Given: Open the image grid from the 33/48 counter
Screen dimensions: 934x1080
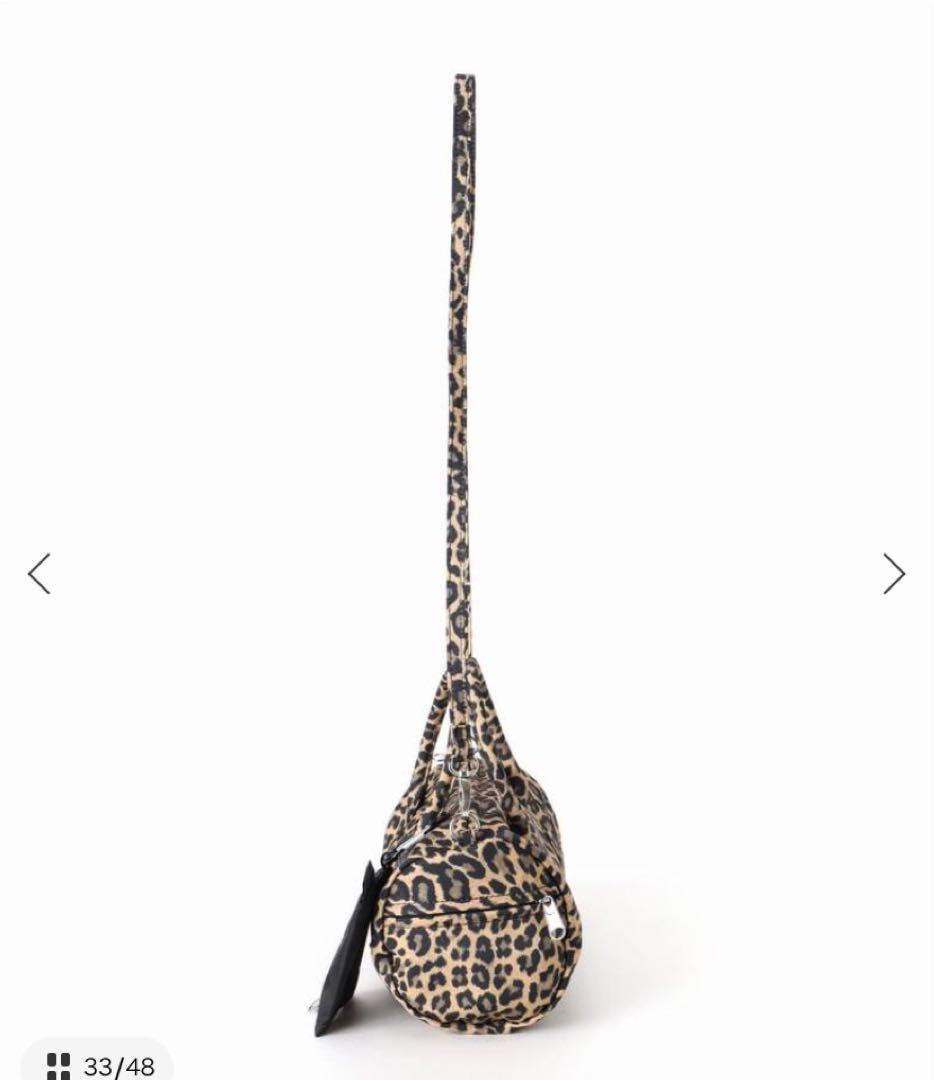Looking at the screenshot, I should click(98, 1065).
